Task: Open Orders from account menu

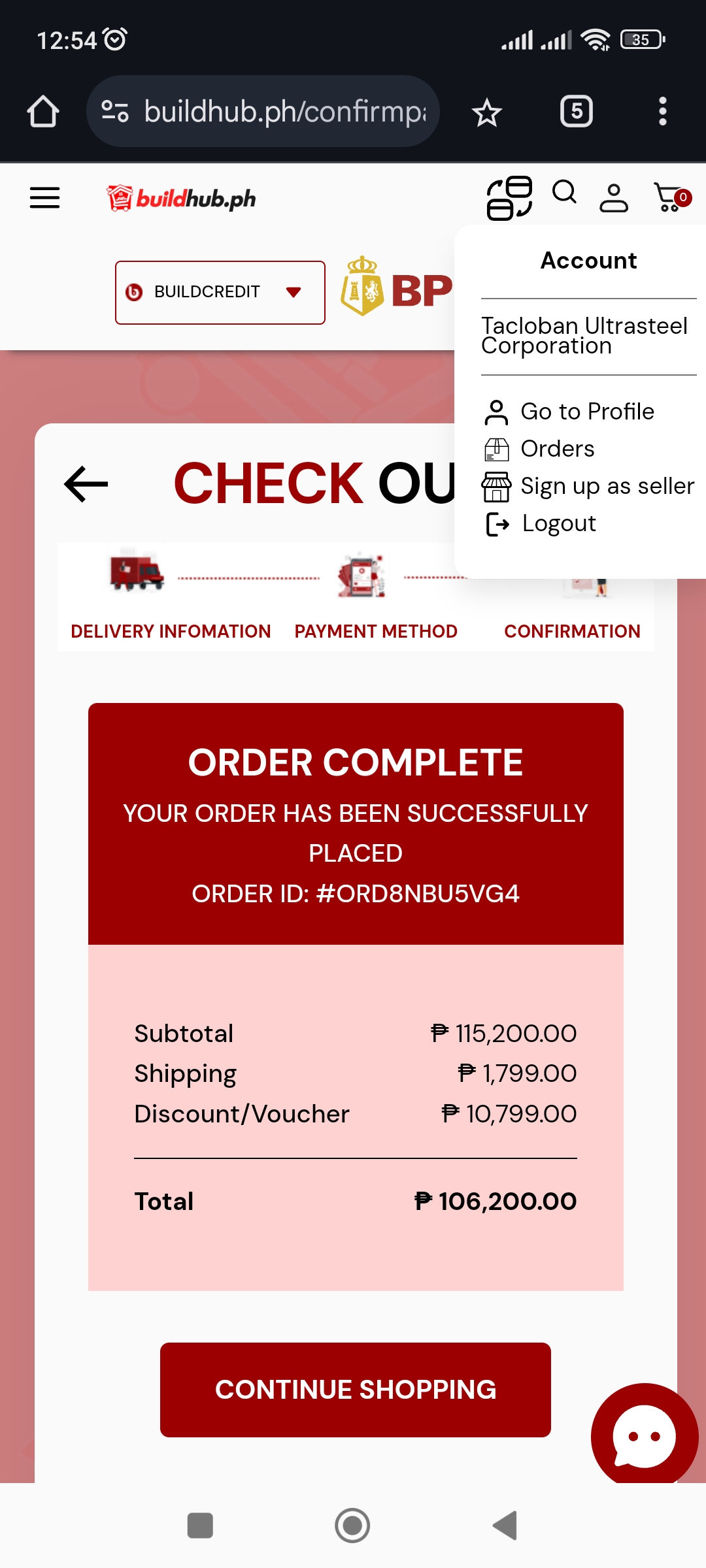Action: (557, 449)
